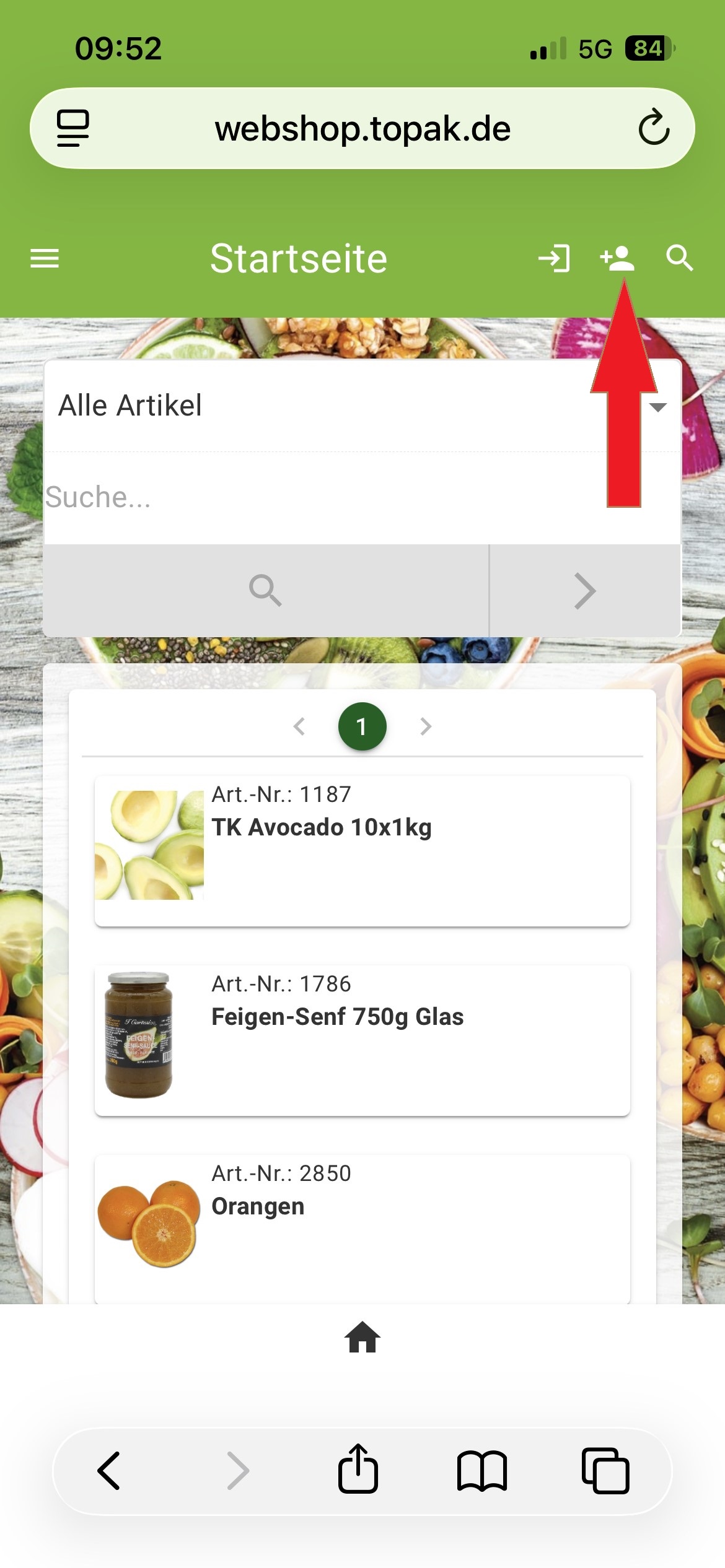Tap the grey search magnifier button
Screen dimensions: 725x1568
(266, 591)
